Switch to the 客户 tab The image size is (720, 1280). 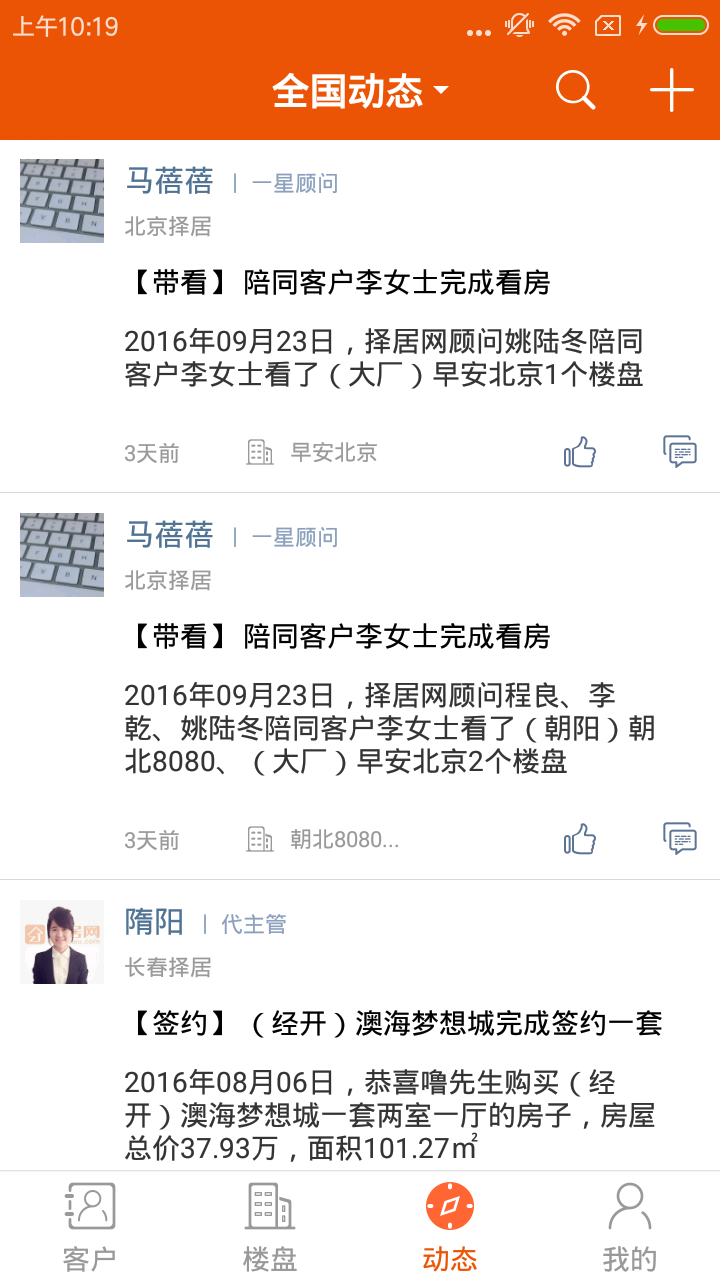[x=90, y=1226]
